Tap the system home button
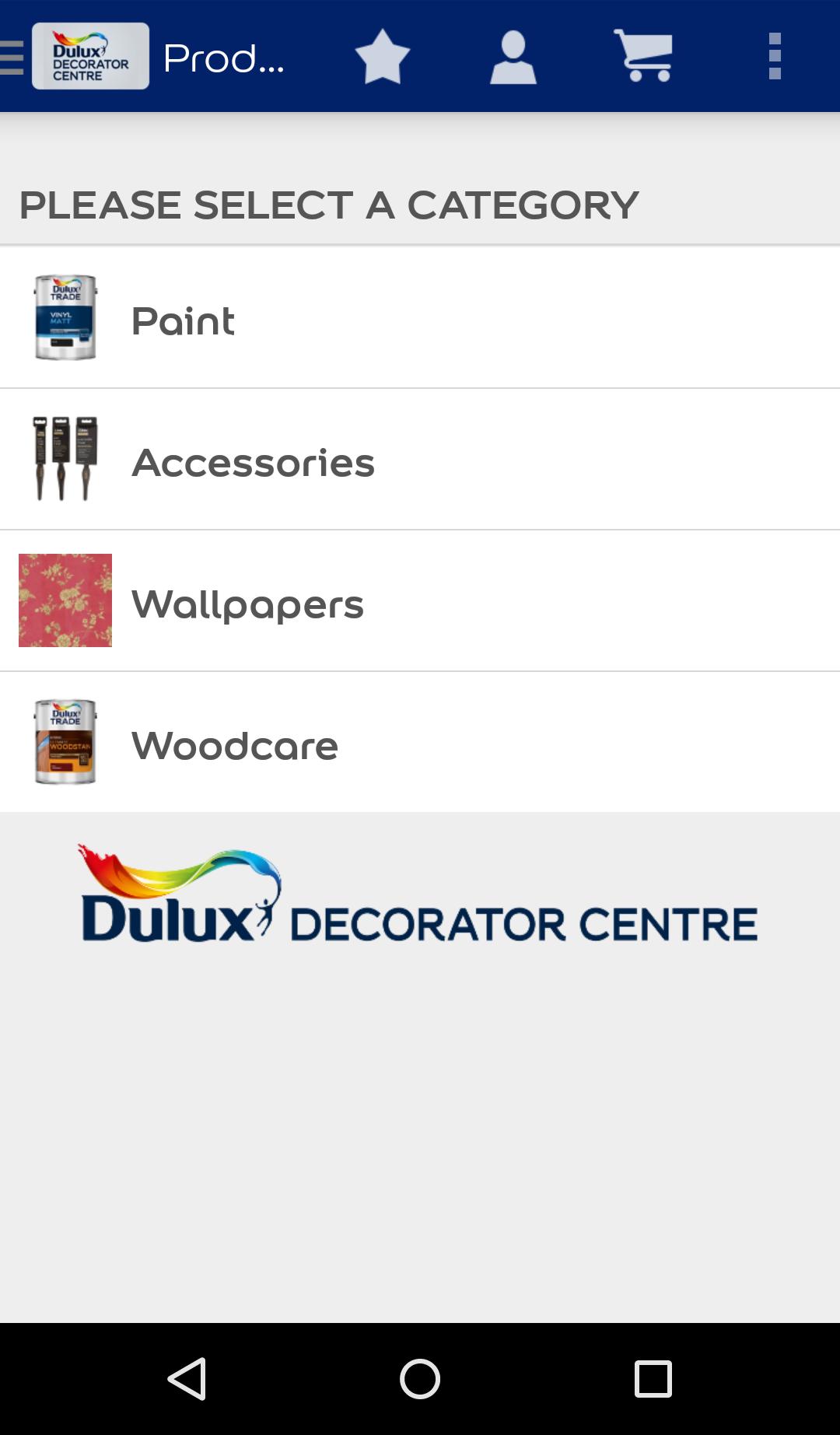The width and height of the screenshot is (840, 1435). coord(420,1379)
